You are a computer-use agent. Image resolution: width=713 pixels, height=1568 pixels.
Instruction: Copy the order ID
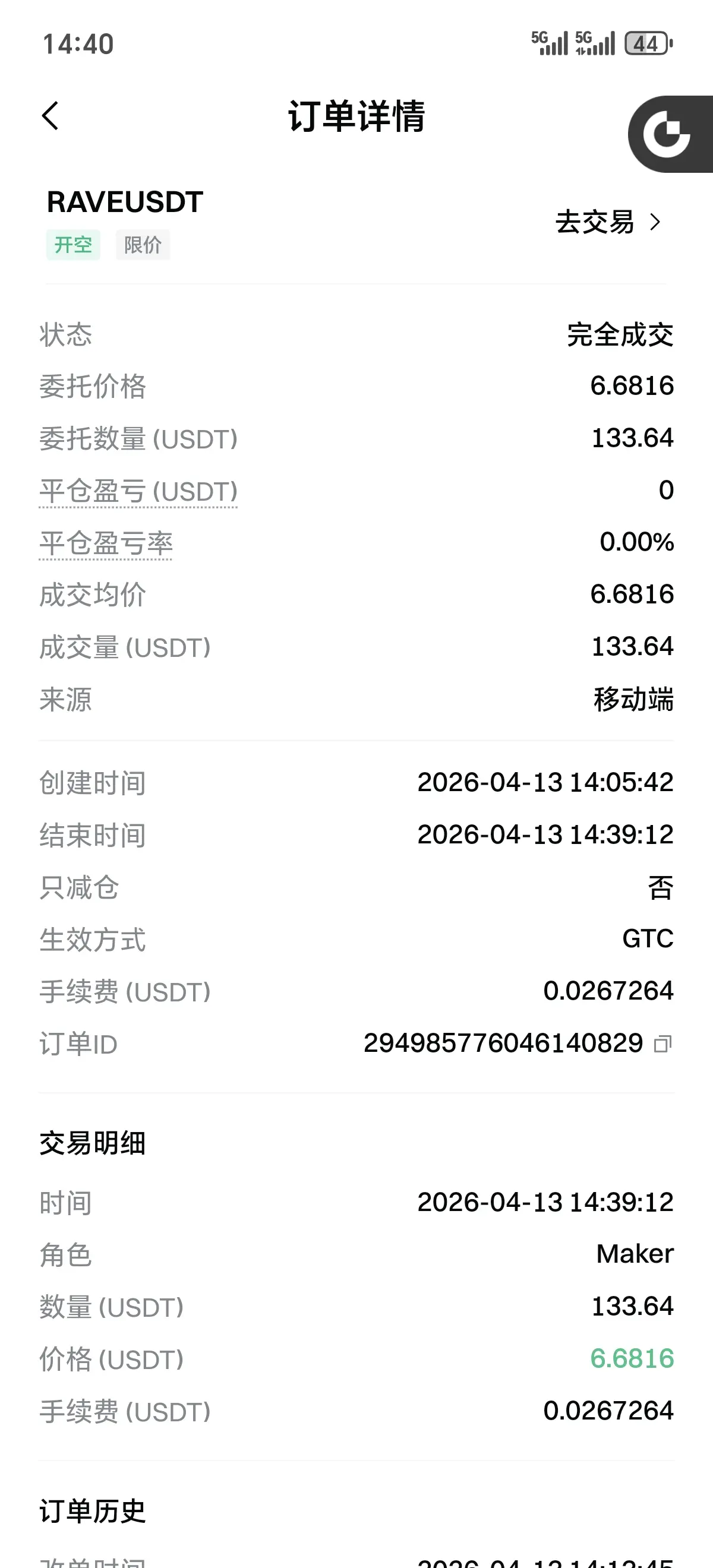pyautogui.click(x=662, y=1044)
